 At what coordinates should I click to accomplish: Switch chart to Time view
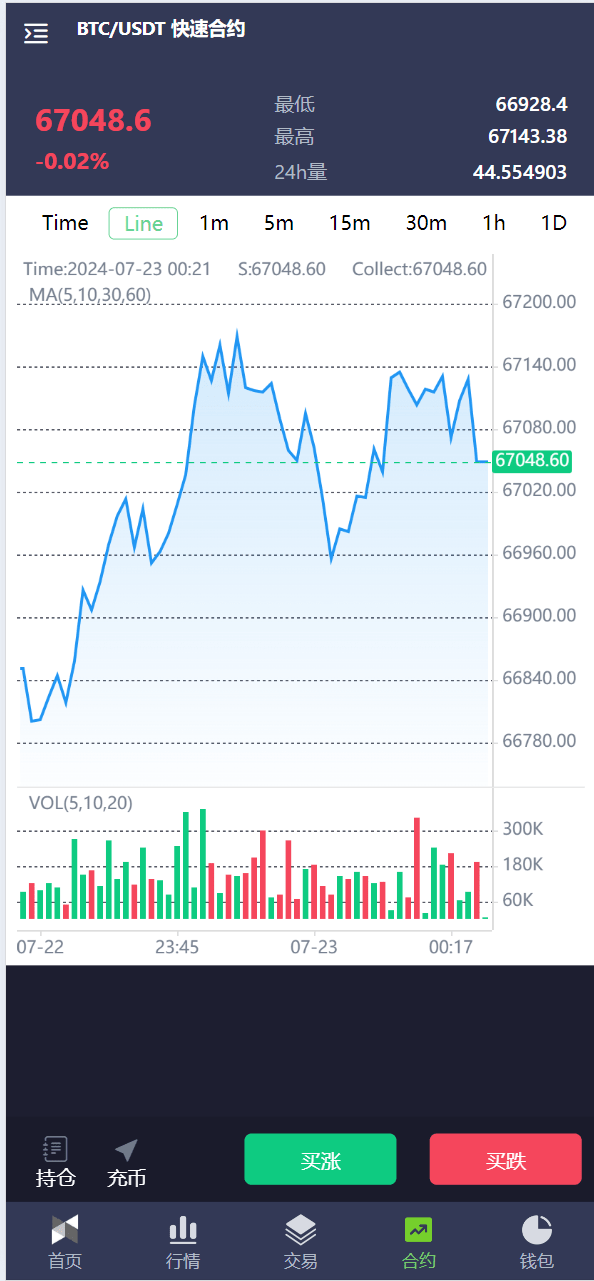pos(66,223)
